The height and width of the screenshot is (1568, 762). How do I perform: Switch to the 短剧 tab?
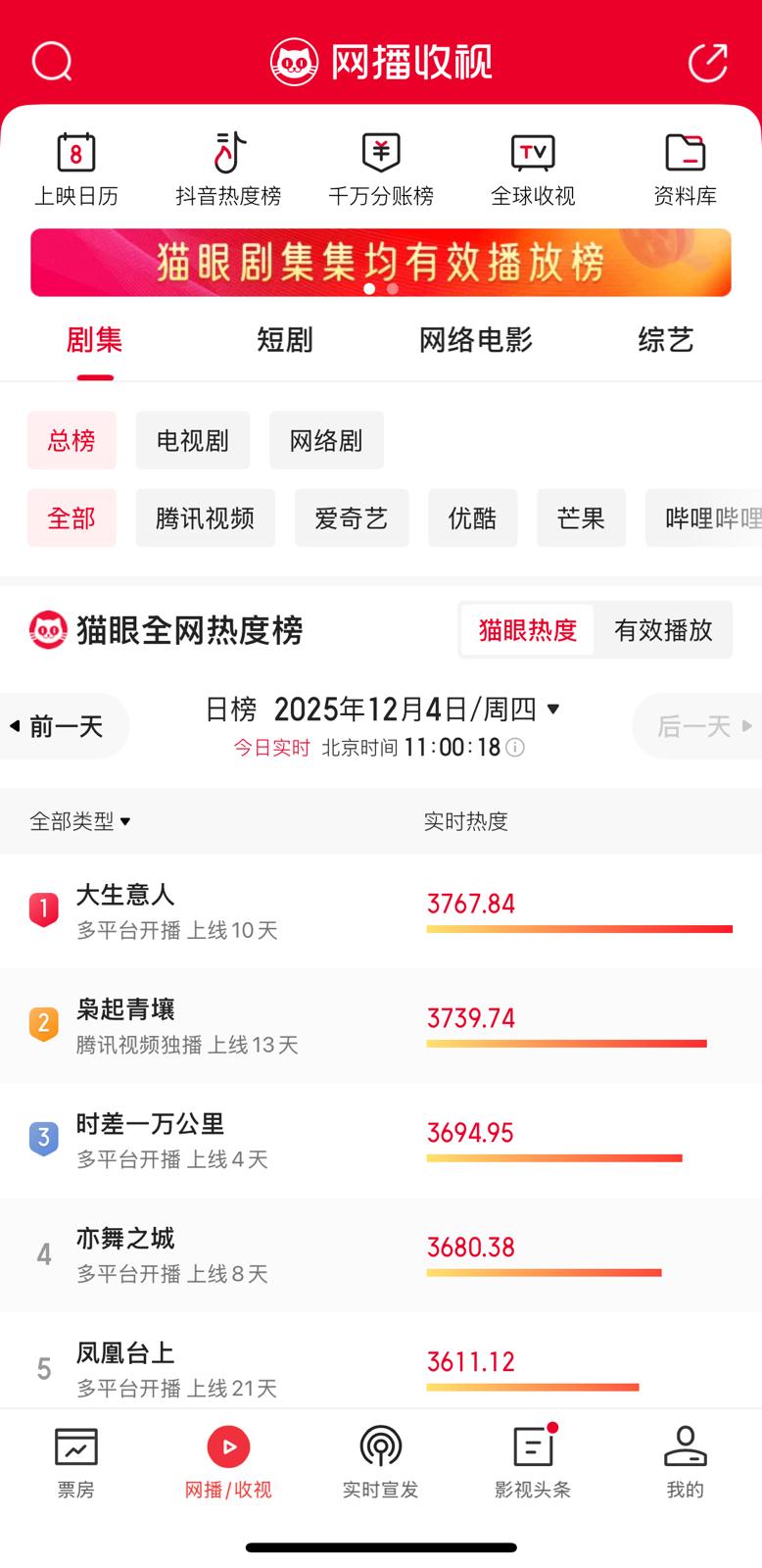285,340
